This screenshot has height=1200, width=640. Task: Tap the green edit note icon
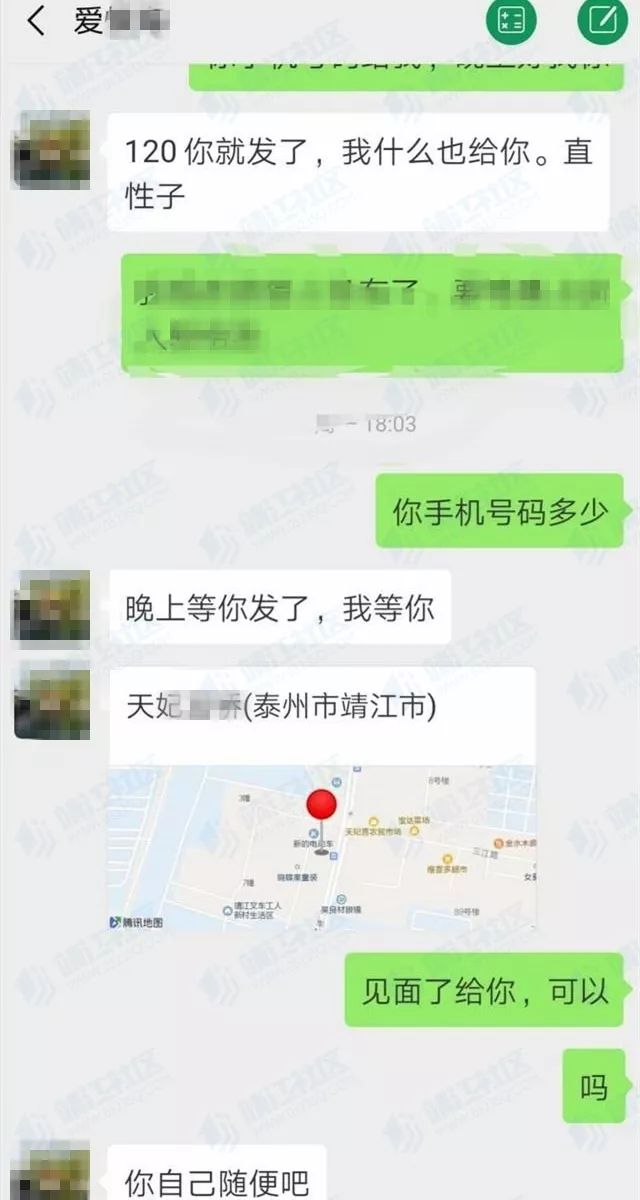coord(603,21)
